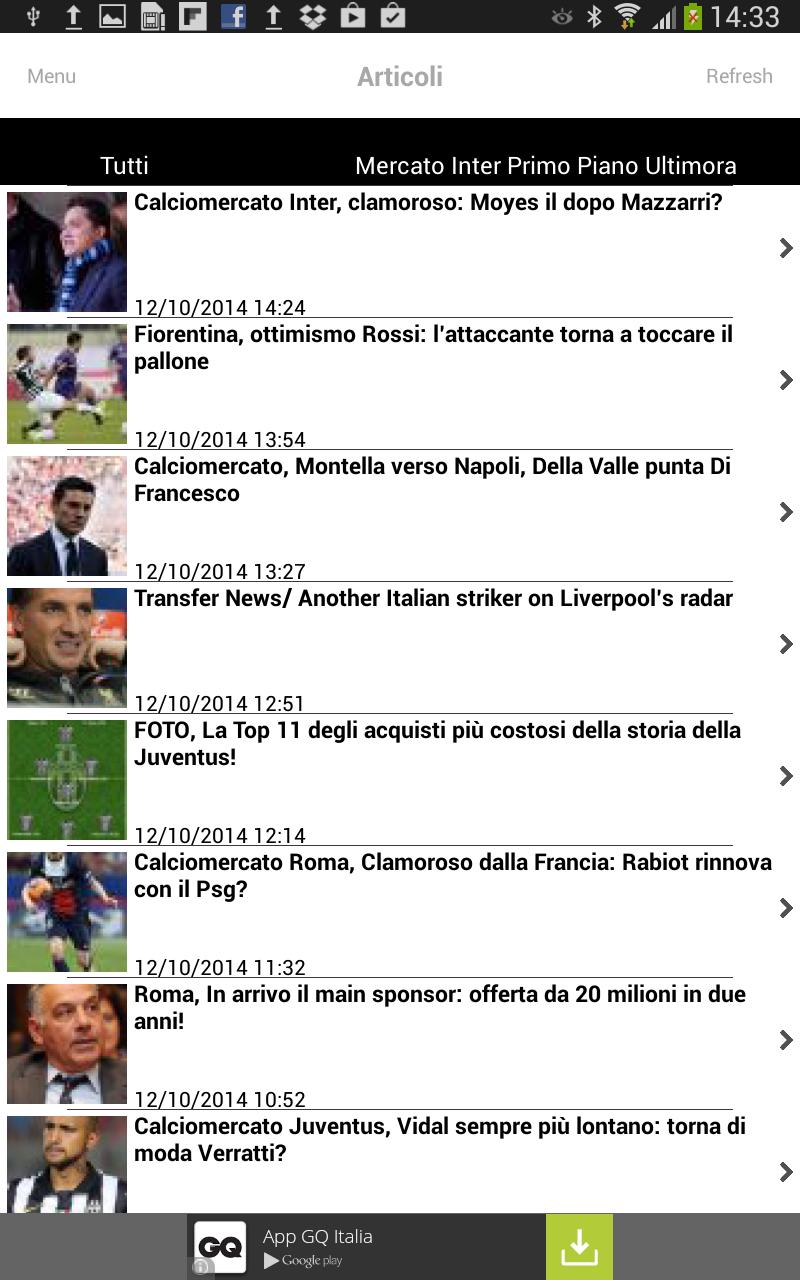This screenshot has height=1280, width=800.
Task: Refresh the article list
Action: tap(739, 75)
